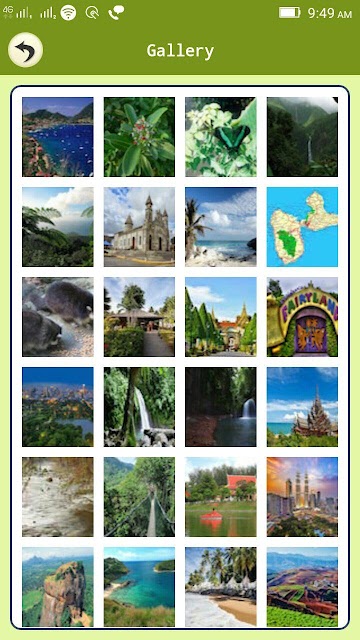View the city skyline at dusk photo
The image size is (360, 640).
coord(58,407)
